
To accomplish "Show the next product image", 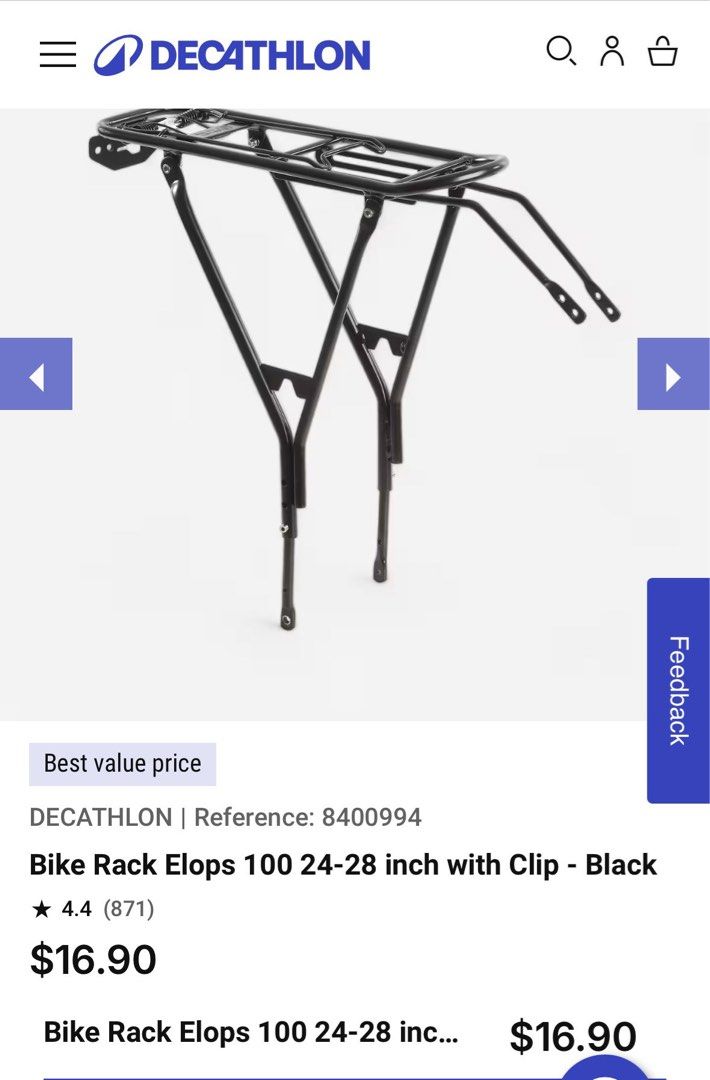I will [673, 374].
